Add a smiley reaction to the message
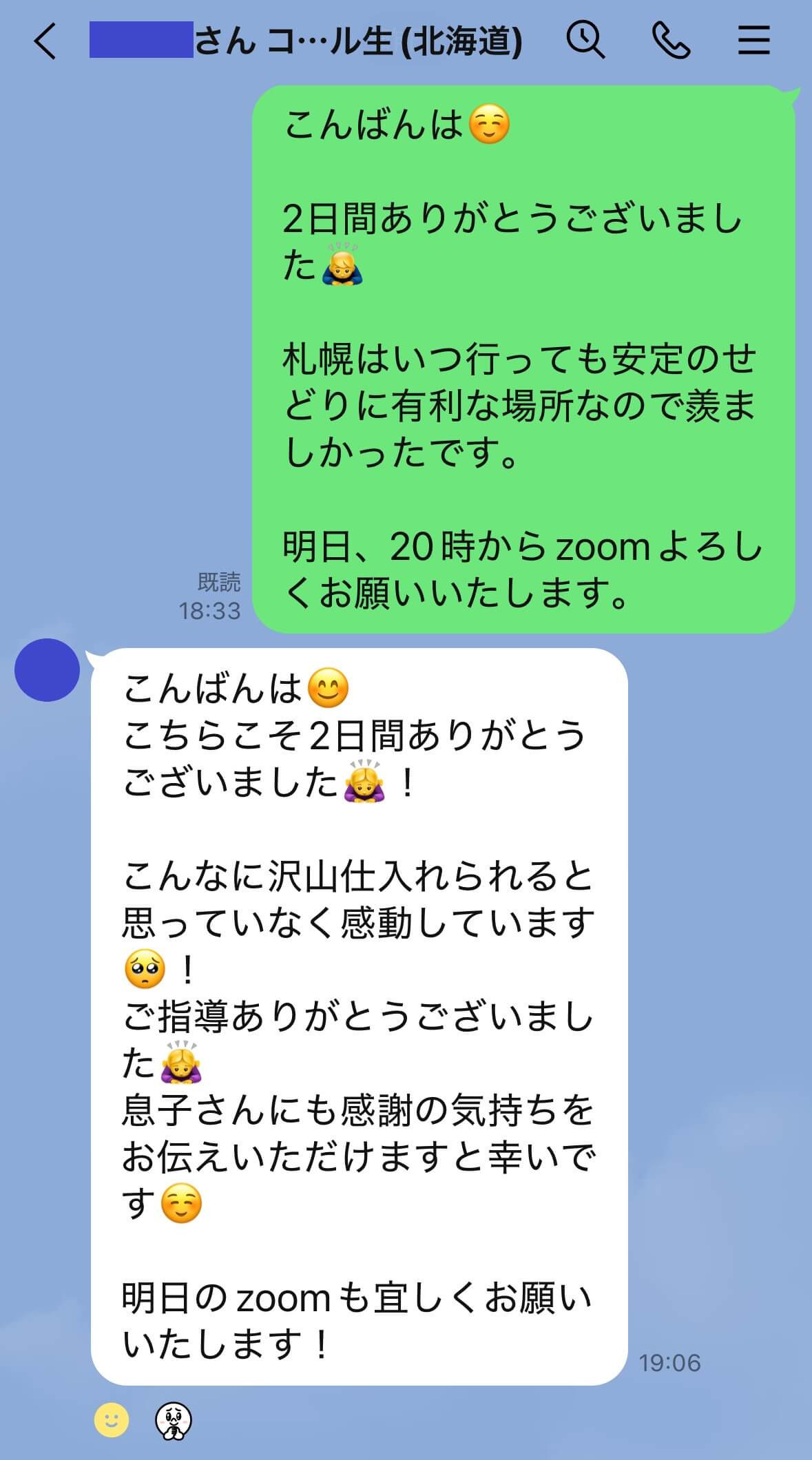 point(112,1419)
